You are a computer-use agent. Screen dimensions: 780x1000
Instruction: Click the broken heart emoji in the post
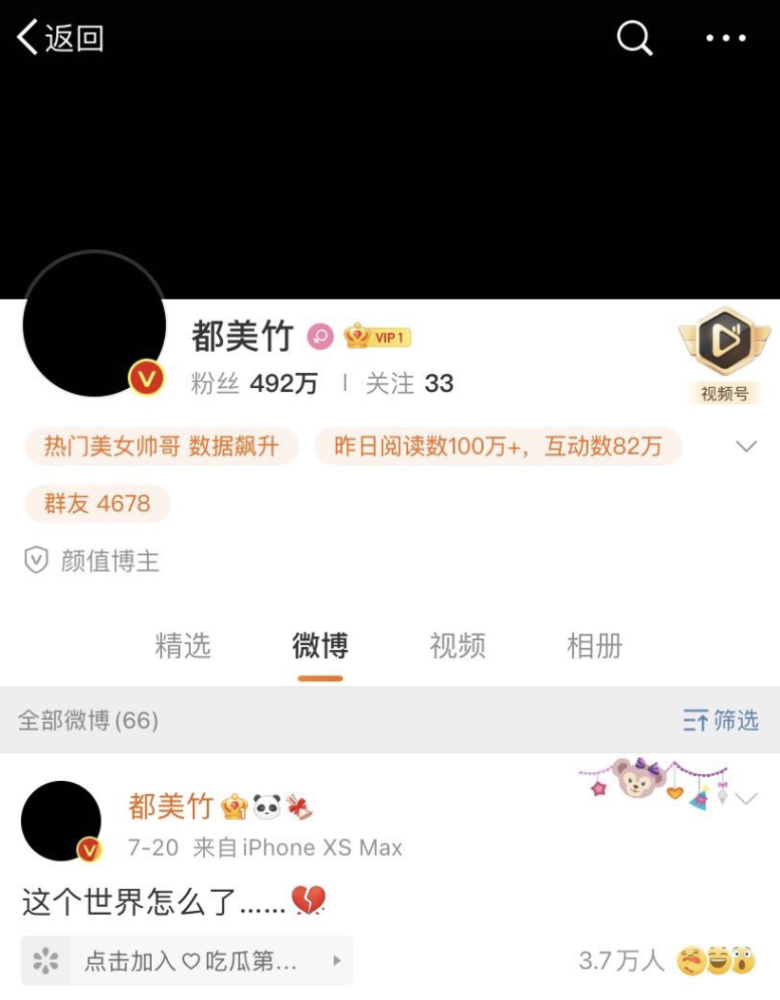(307, 900)
